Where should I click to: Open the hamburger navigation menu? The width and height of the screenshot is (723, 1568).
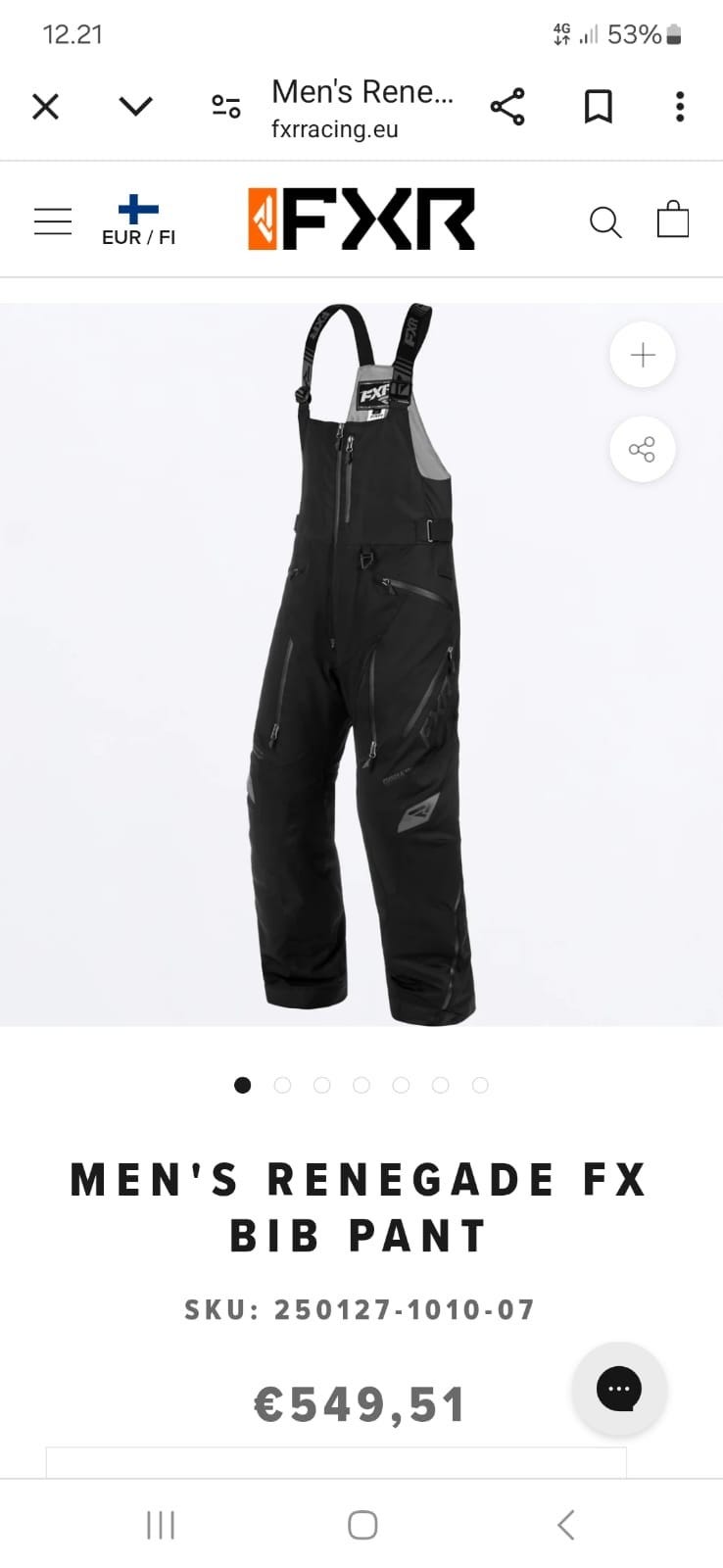[x=53, y=221]
